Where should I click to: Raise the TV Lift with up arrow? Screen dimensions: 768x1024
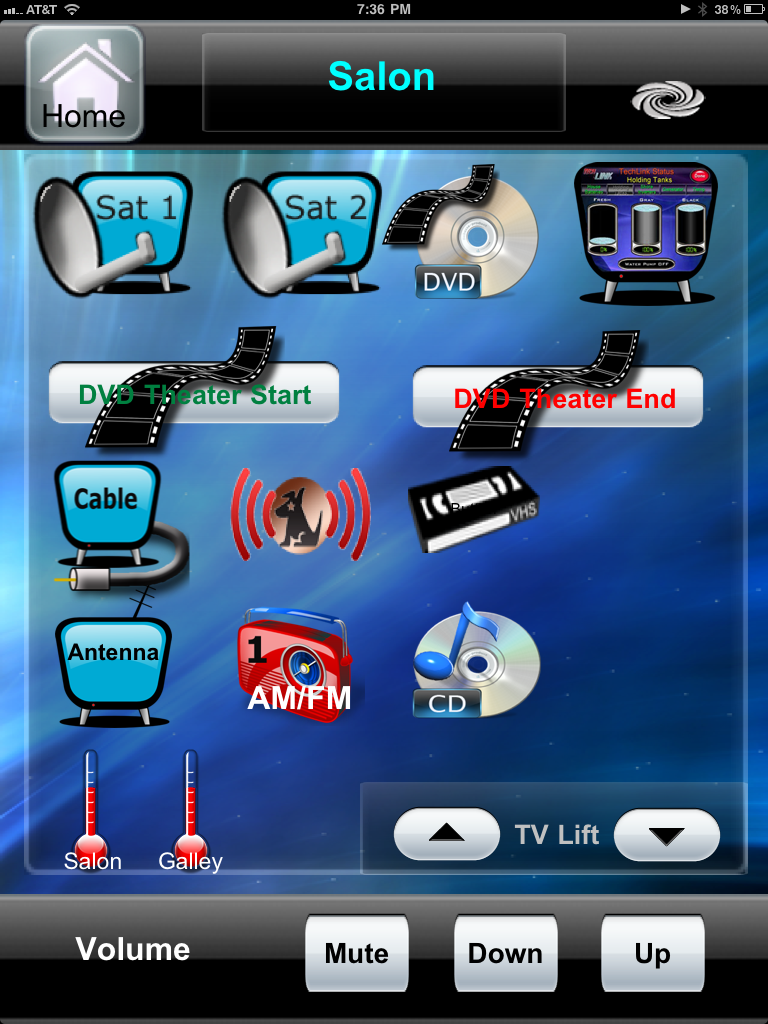[x=446, y=834]
